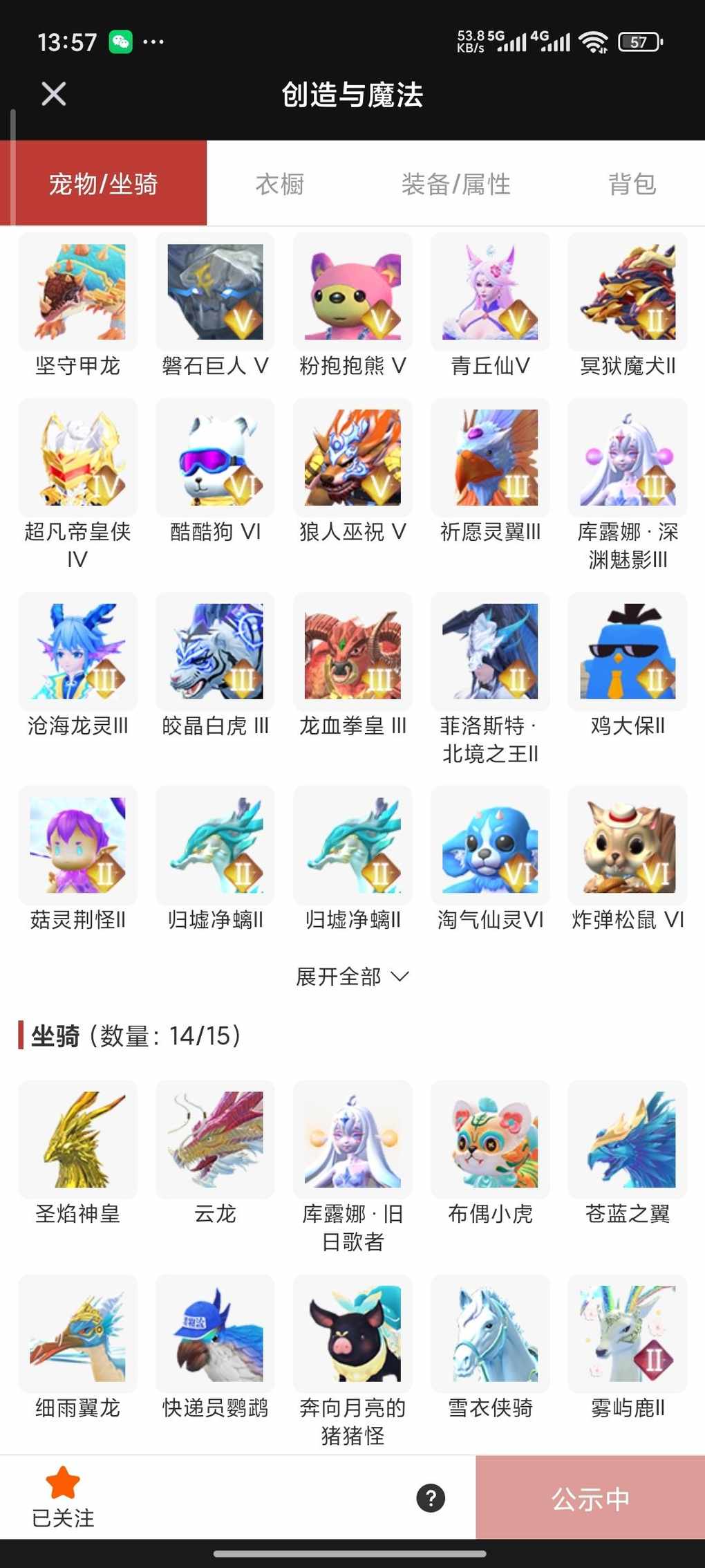
Task: Expand the full pet list with 展开全部
Action: pyautogui.click(x=352, y=976)
